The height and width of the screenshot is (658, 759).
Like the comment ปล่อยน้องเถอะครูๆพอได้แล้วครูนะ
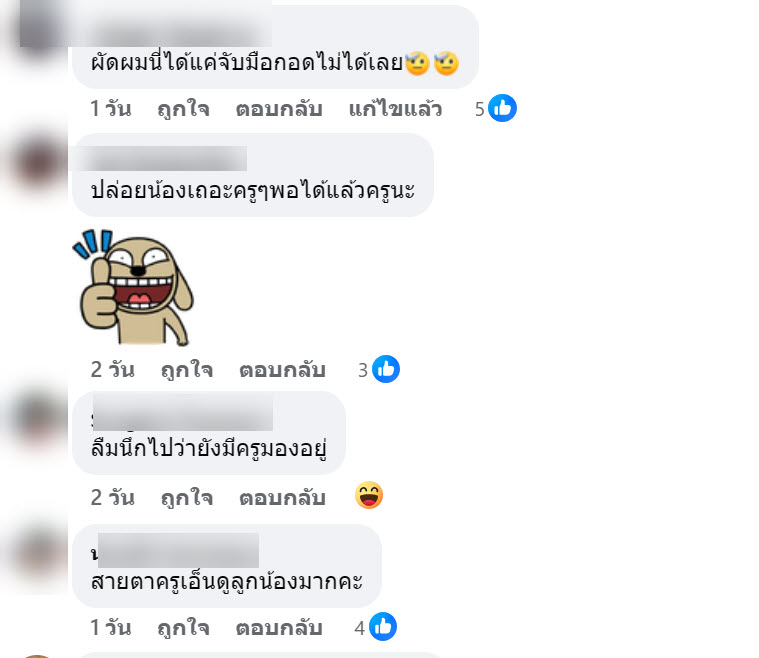(186, 370)
